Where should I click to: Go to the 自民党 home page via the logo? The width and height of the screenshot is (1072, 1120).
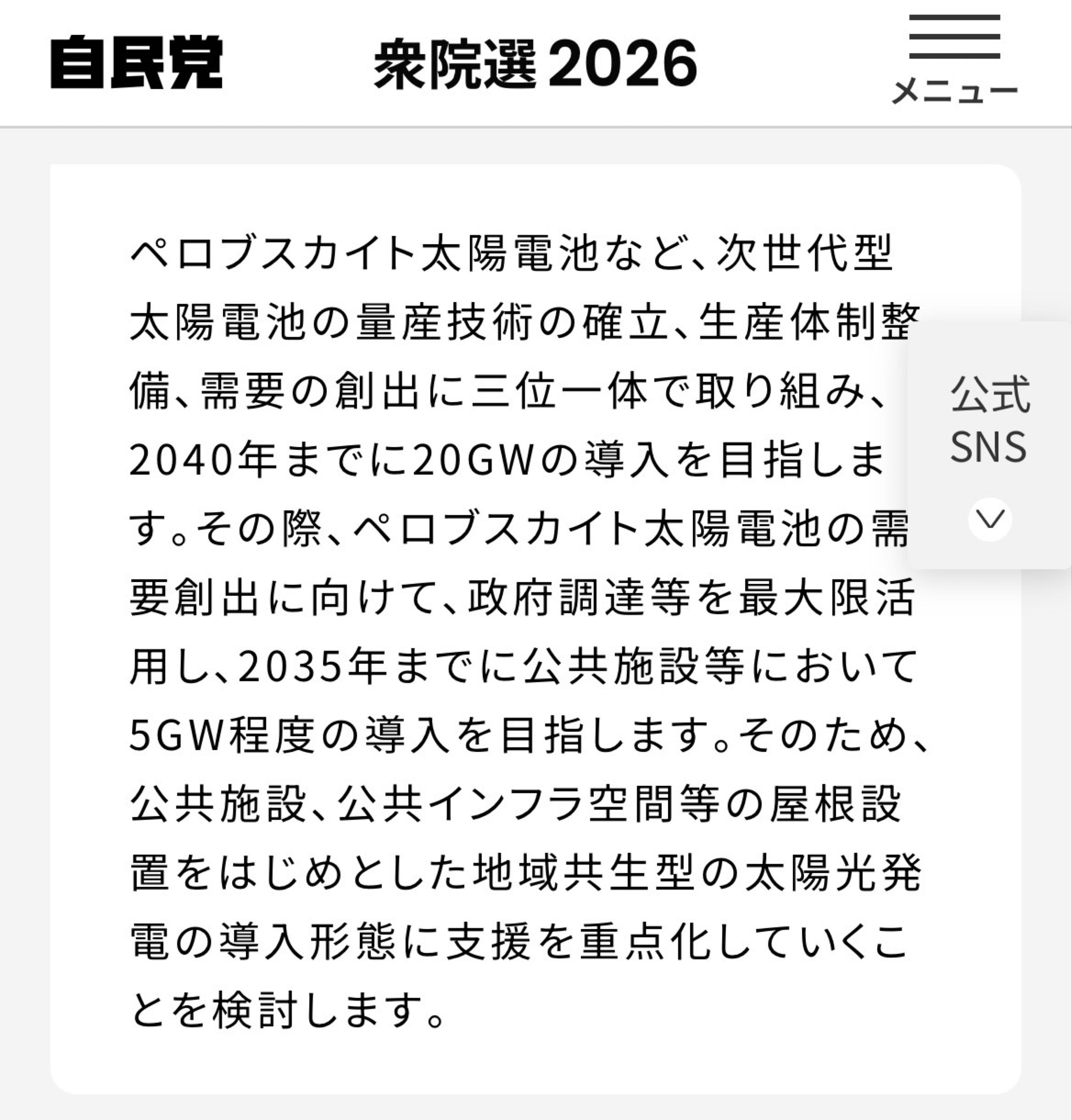click(137, 63)
